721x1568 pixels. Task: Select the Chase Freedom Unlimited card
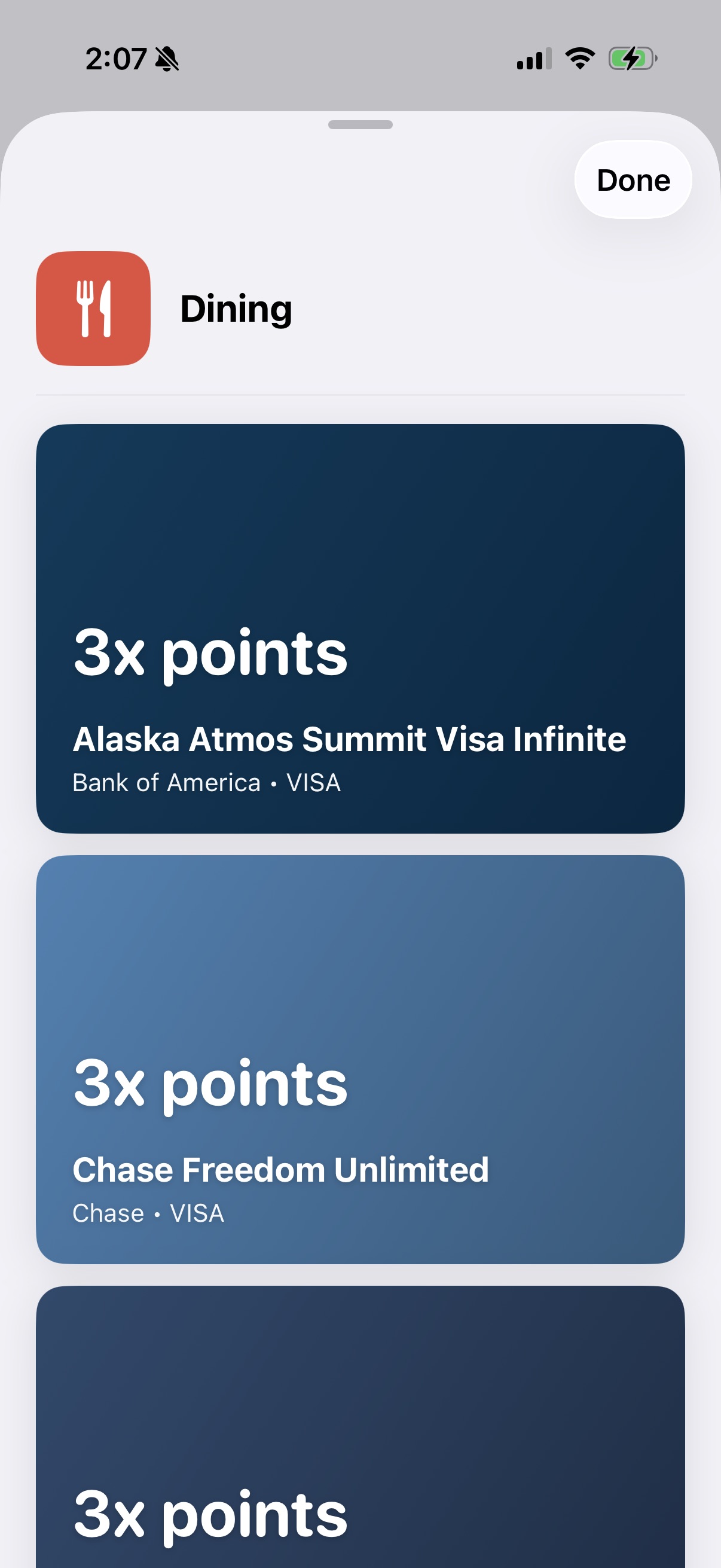point(360,1059)
